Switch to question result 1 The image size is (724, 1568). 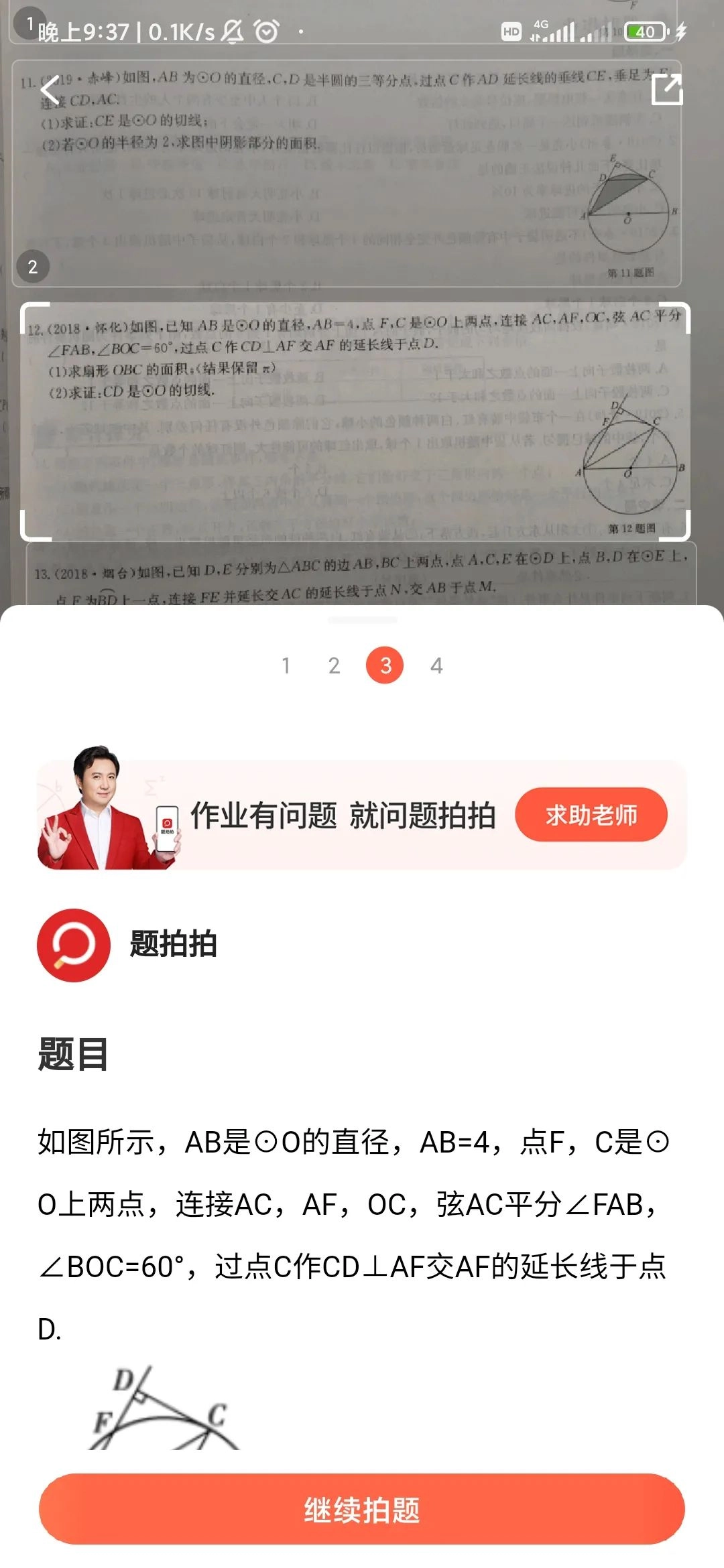click(x=286, y=665)
